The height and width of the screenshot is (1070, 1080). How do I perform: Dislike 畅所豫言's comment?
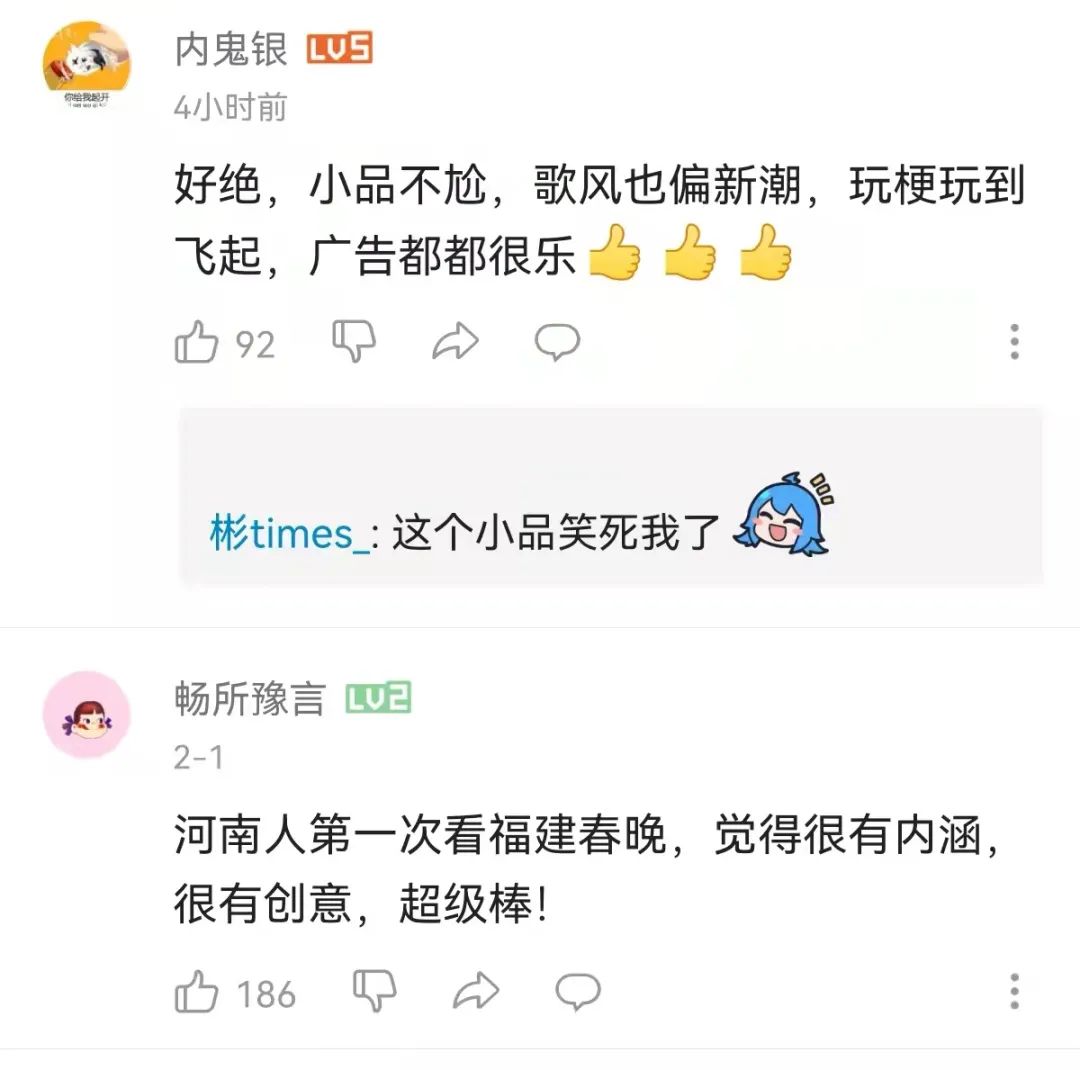click(375, 992)
